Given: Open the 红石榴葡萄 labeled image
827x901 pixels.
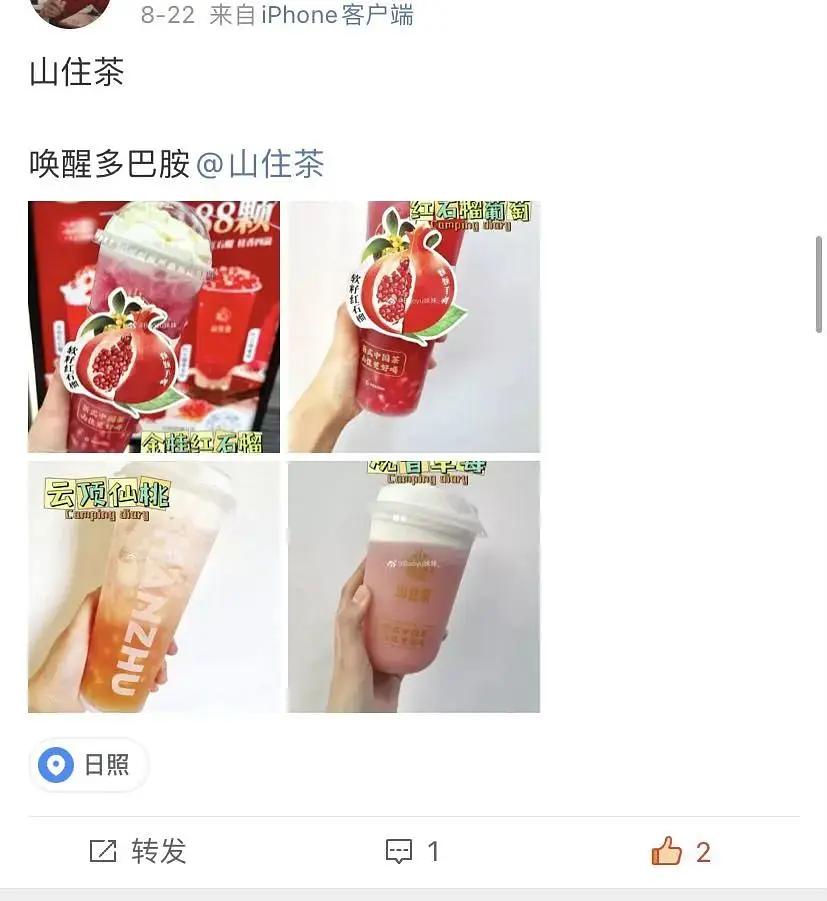Looking at the screenshot, I should tap(413, 326).
